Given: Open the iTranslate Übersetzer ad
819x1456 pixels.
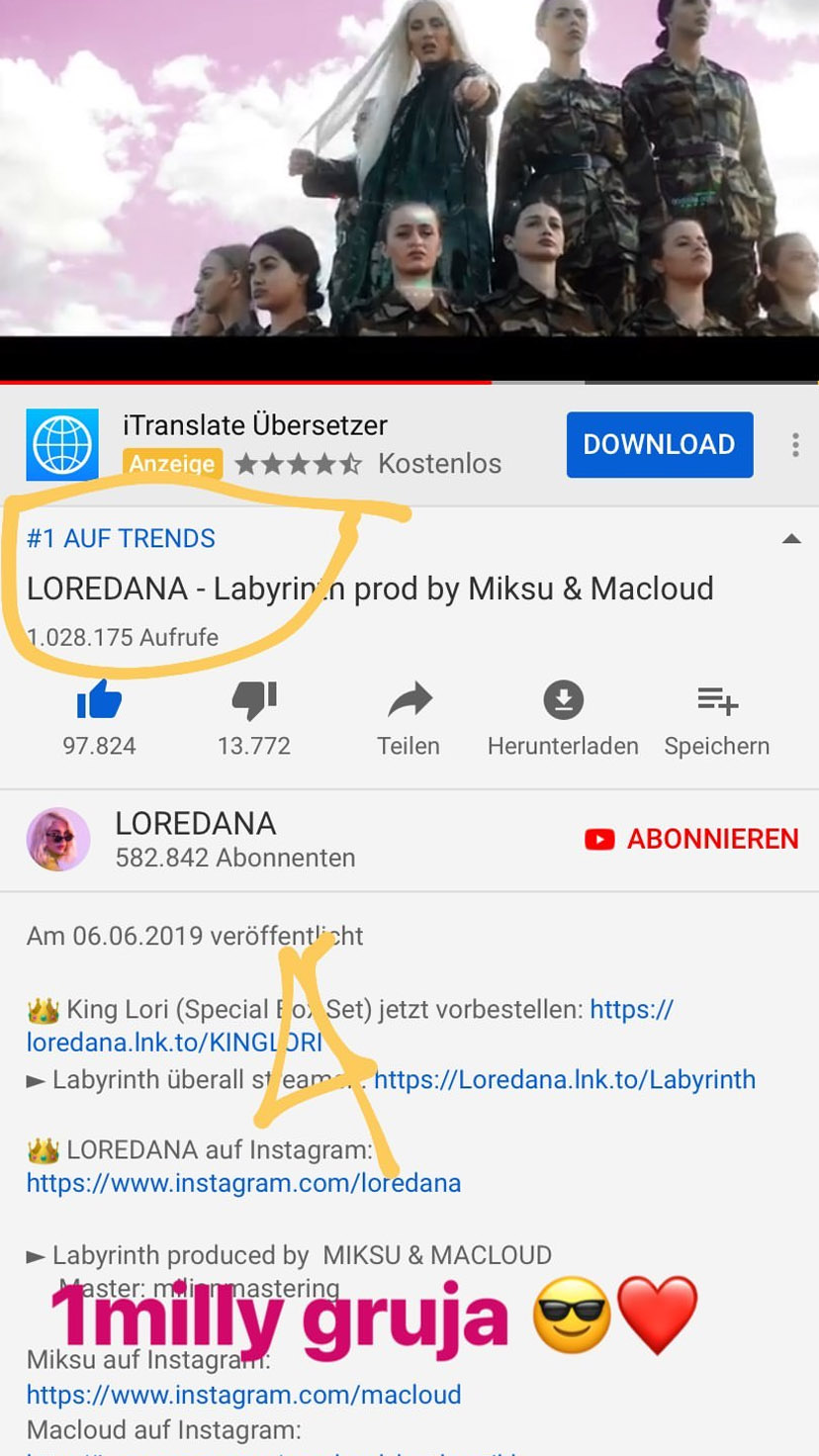Looking at the screenshot, I should pyautogui.click(x=255, y=425).
